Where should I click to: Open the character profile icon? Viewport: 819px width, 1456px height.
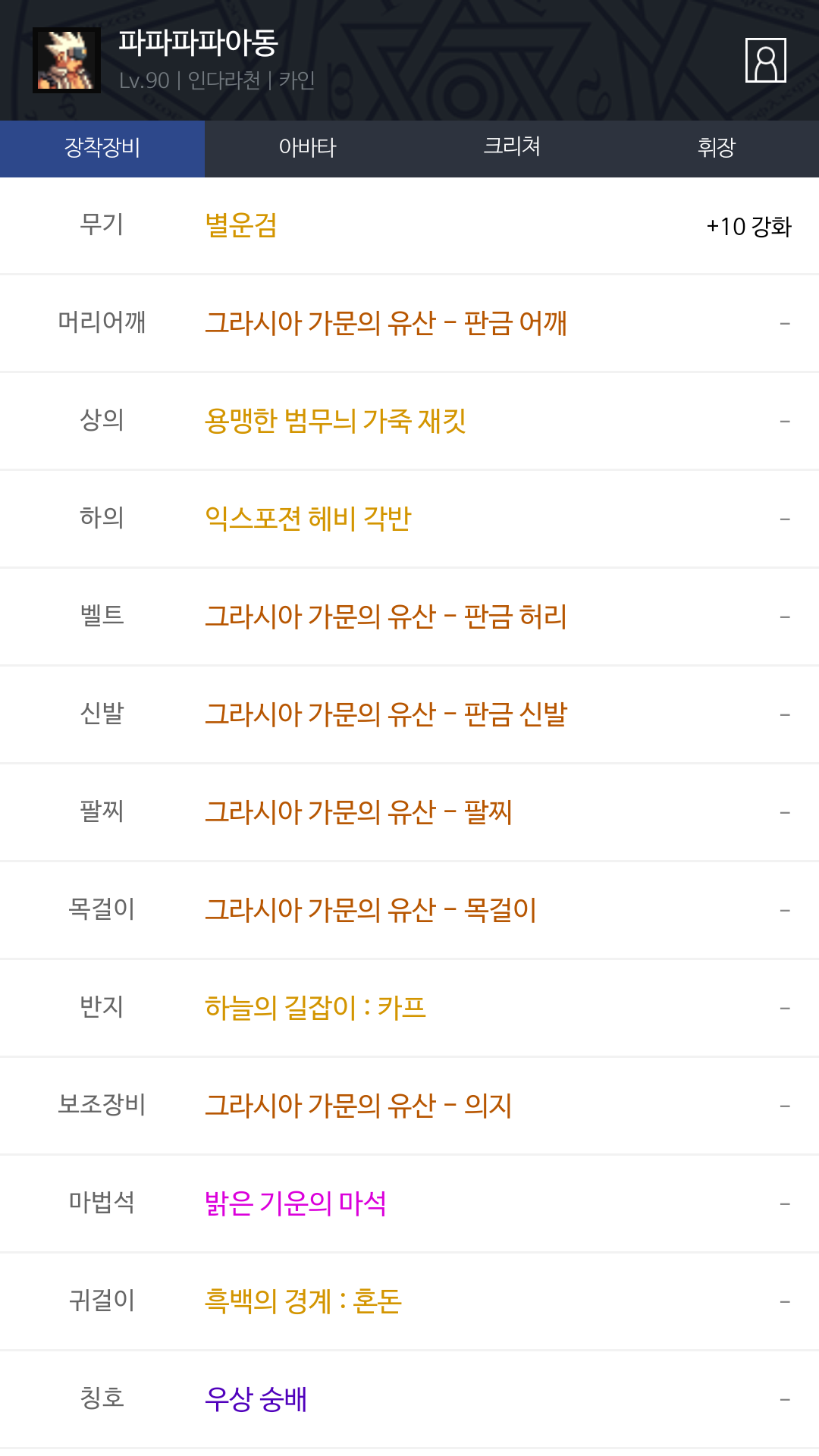tap(765, 60)
